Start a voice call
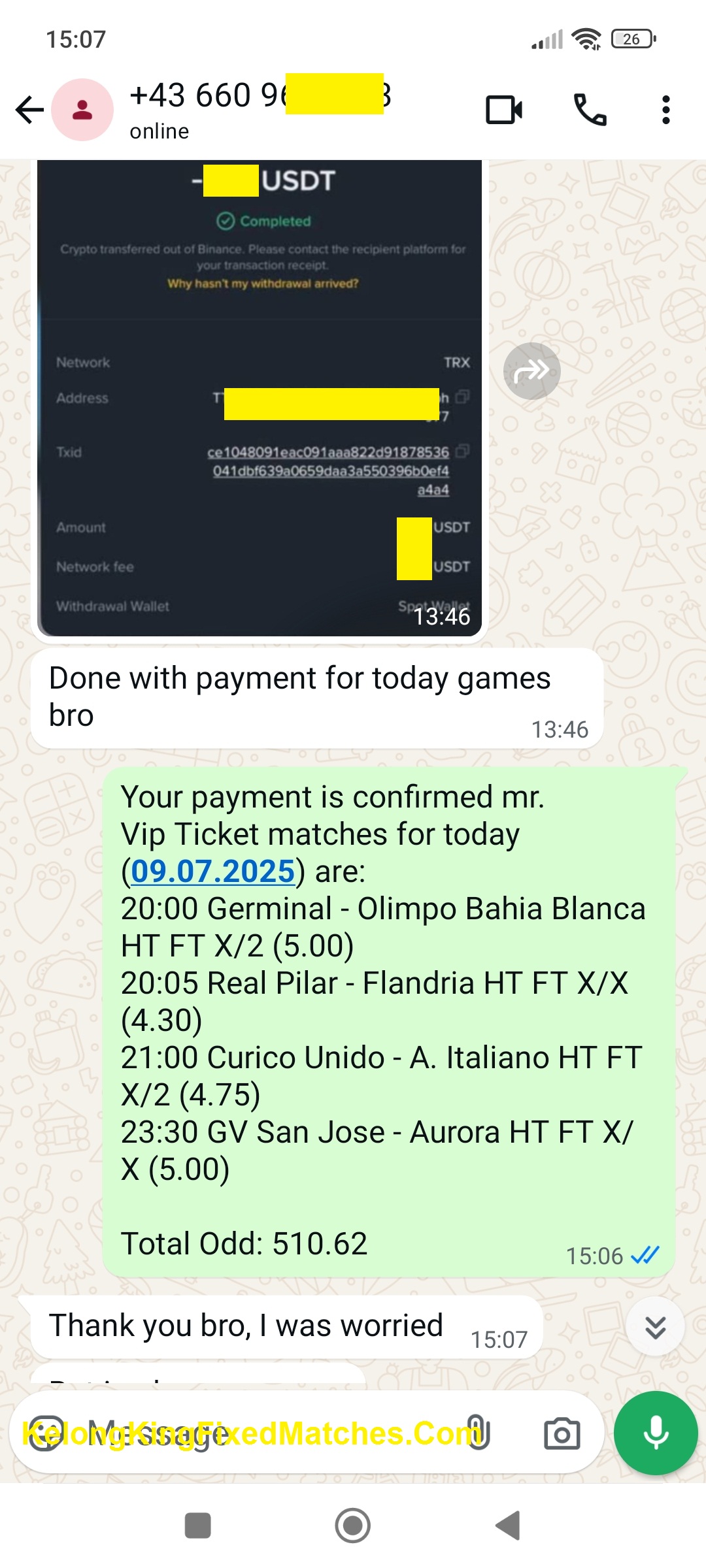 coord(590,110)
